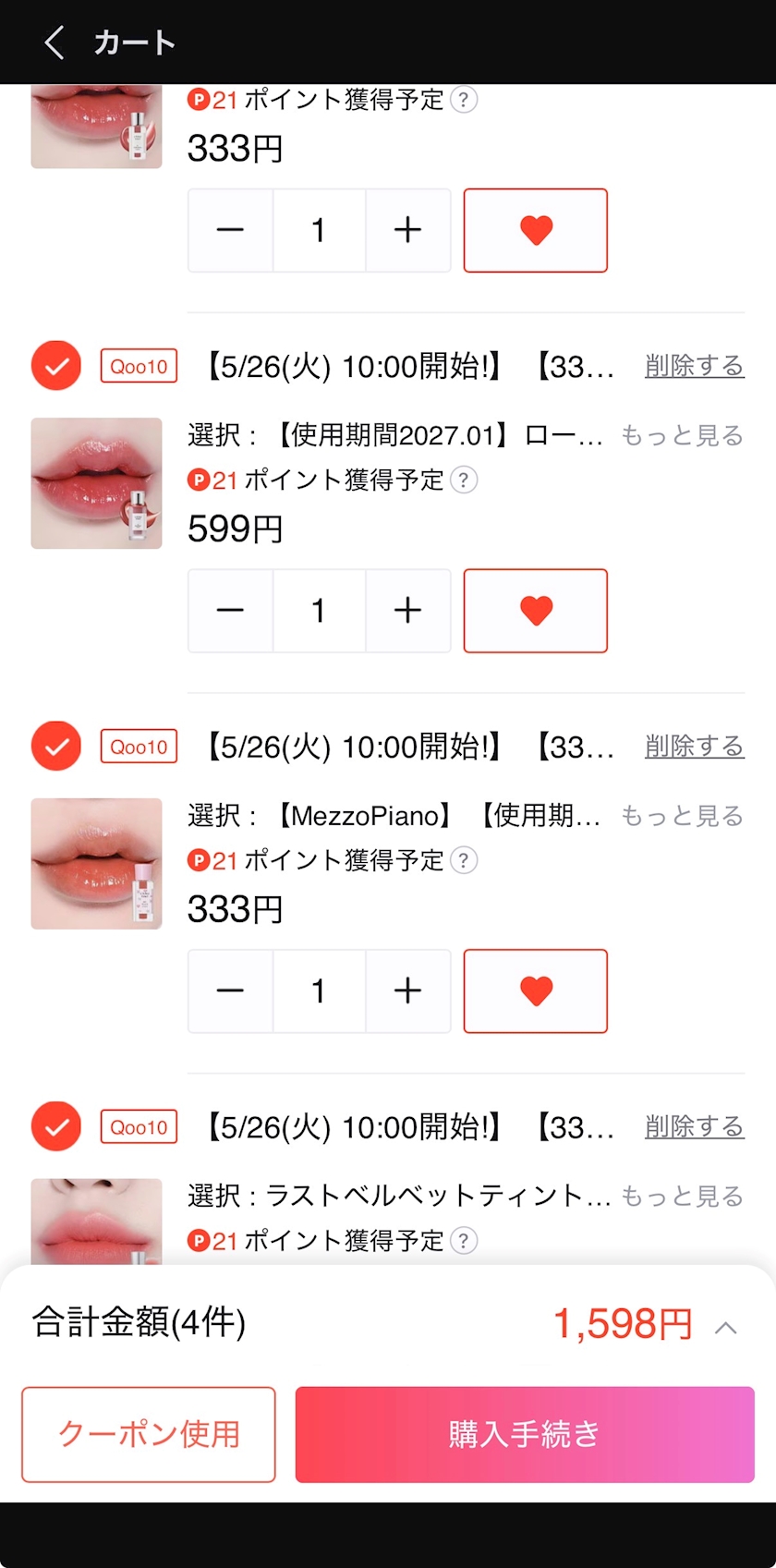Reduce quantity of the MezzoPiano item
This screenshot has height=1568, width=776.
coord(230,991)
